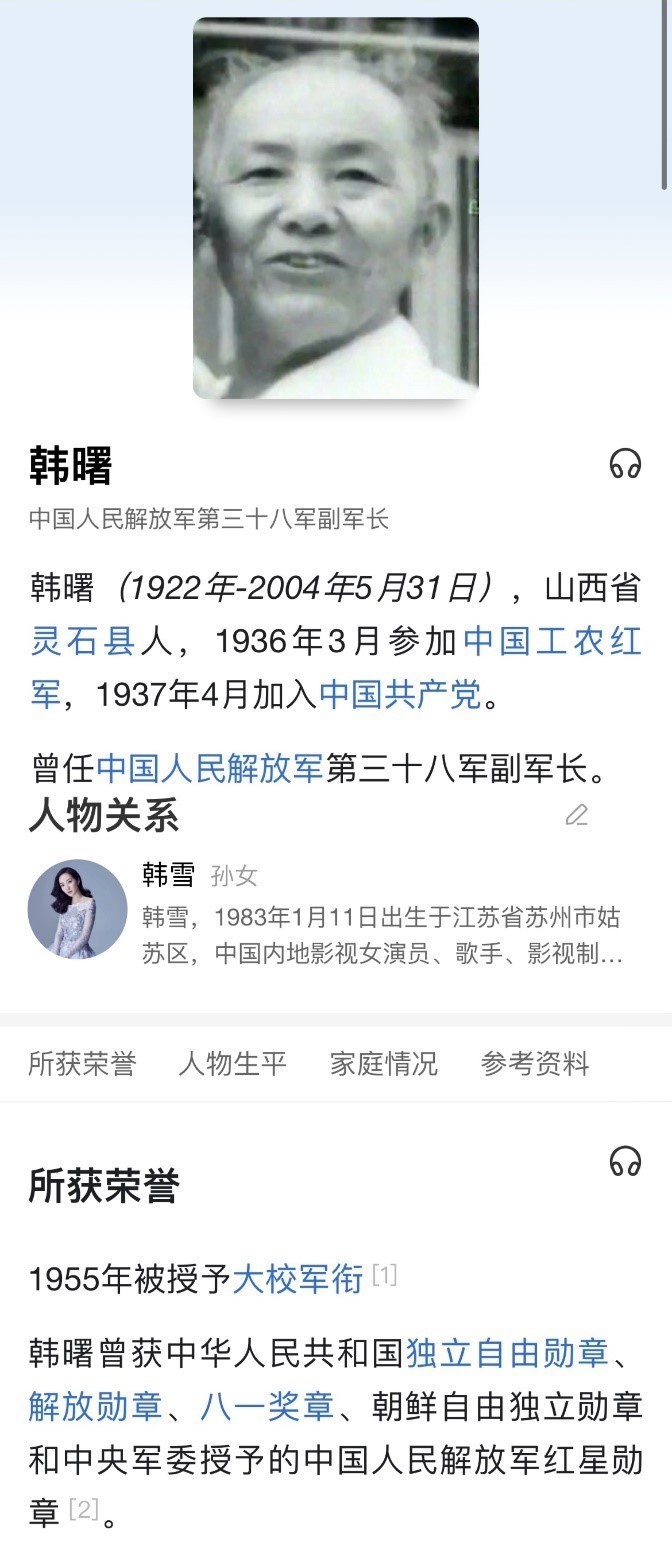
Task: Play audio for the 韩曙 summary
Action: coord(625,464)
